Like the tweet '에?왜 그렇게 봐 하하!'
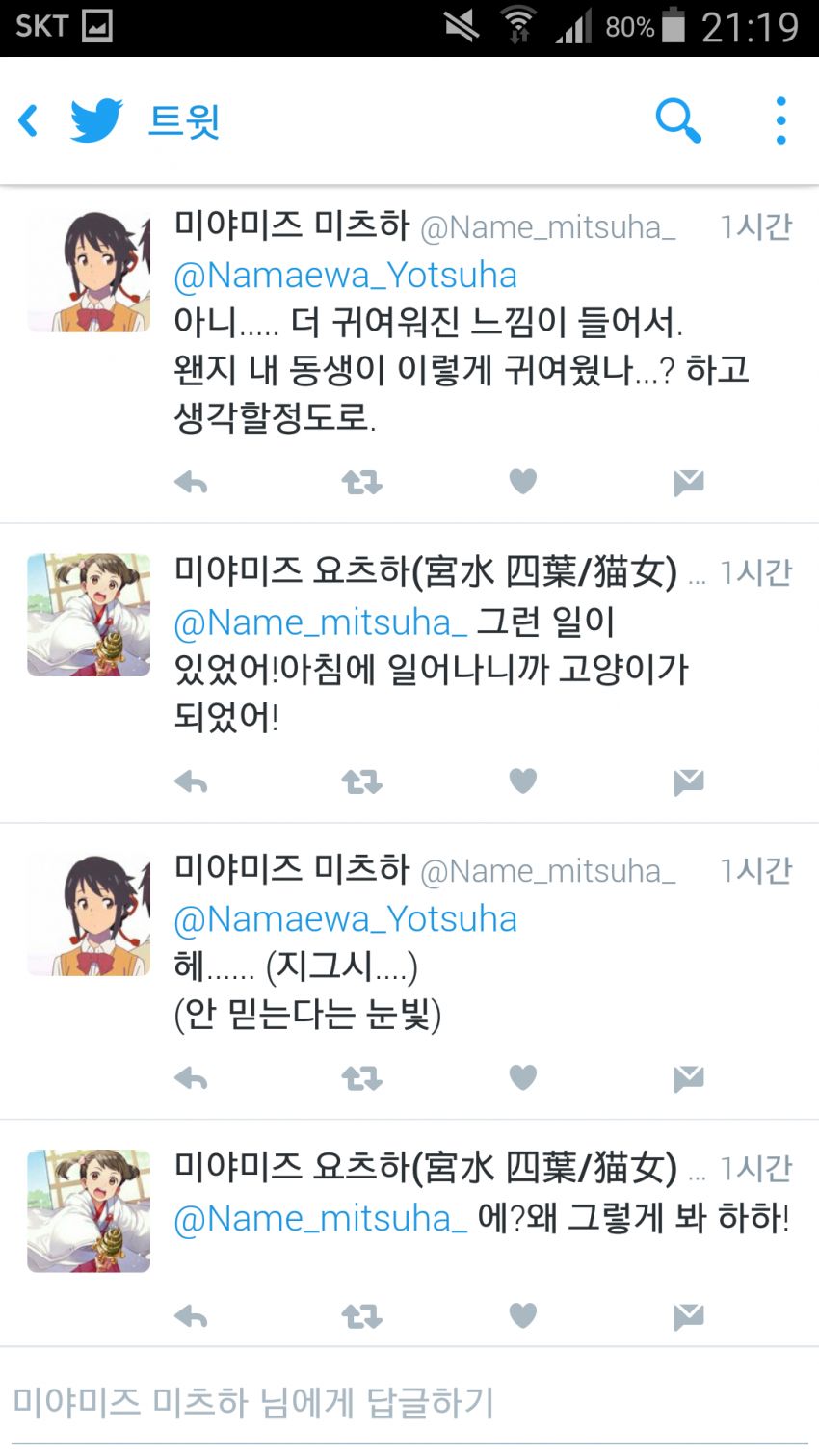The width and height of the screenshot is (819, 1456). click(522, 1314)
